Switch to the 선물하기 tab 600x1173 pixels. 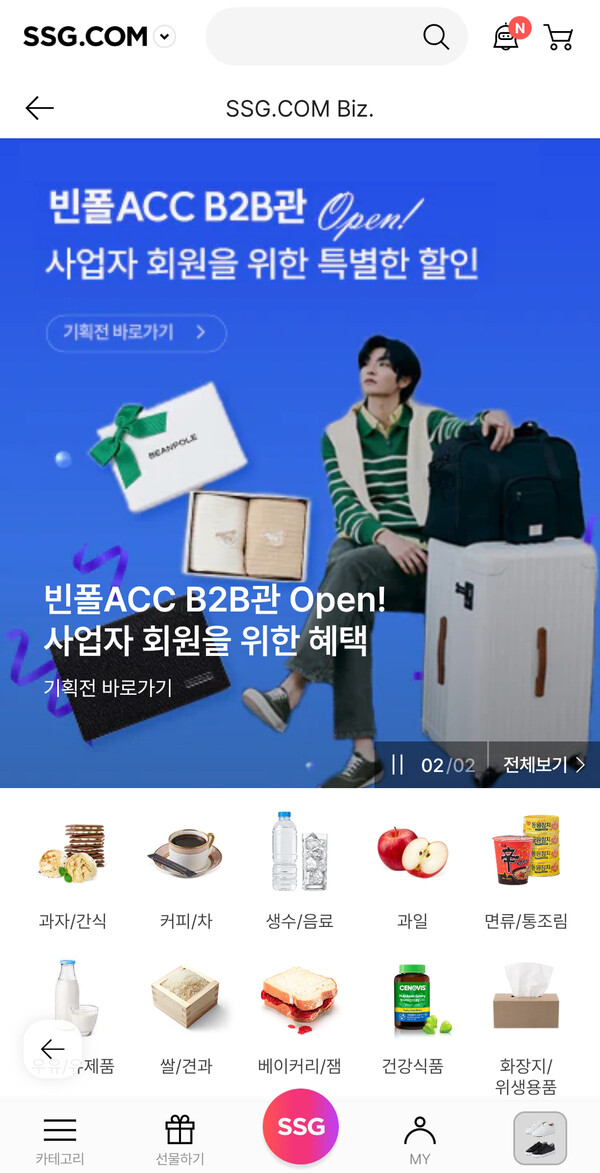click(x=180, y=1139)
